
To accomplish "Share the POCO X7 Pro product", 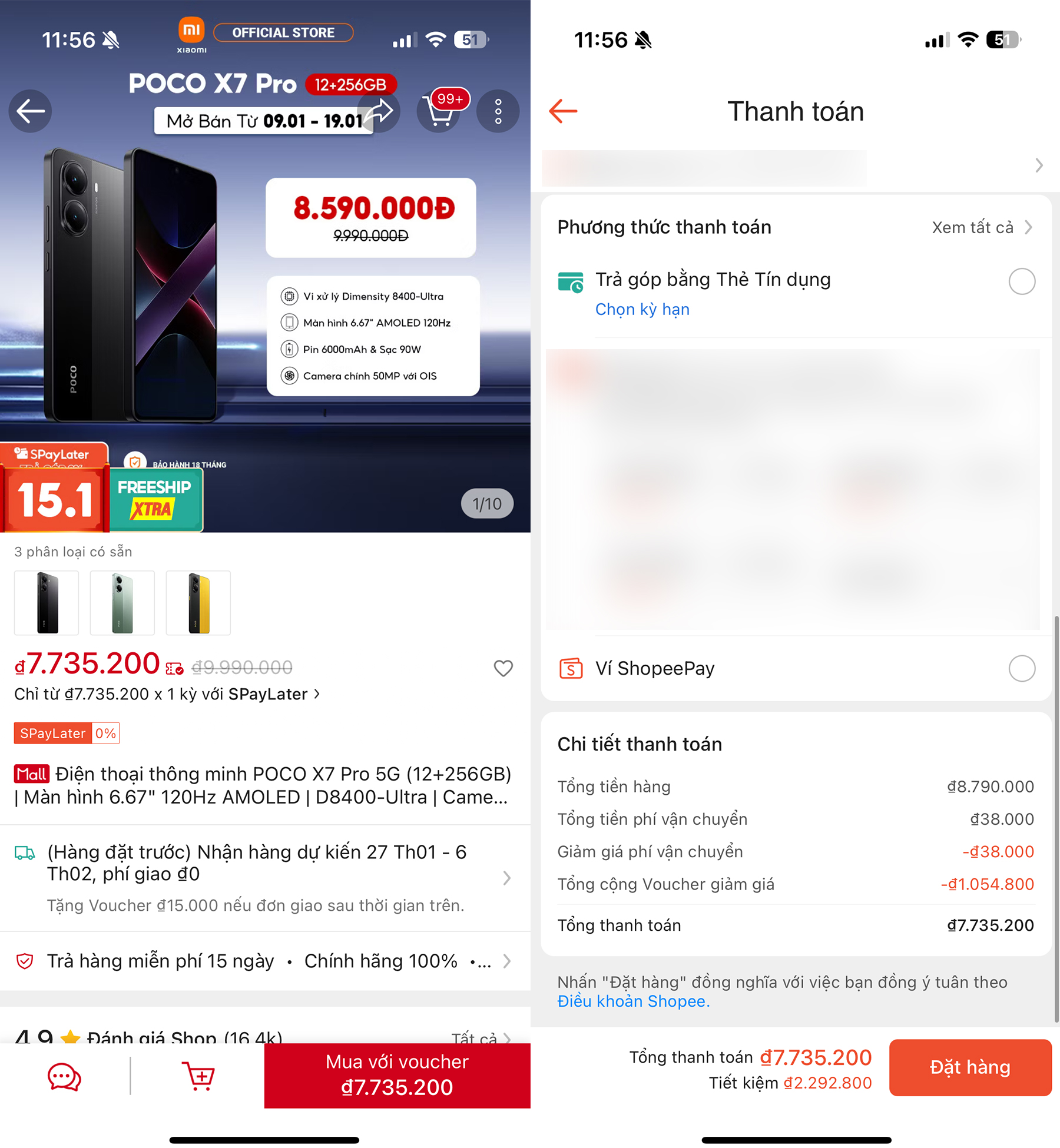I will pos(380,111).
